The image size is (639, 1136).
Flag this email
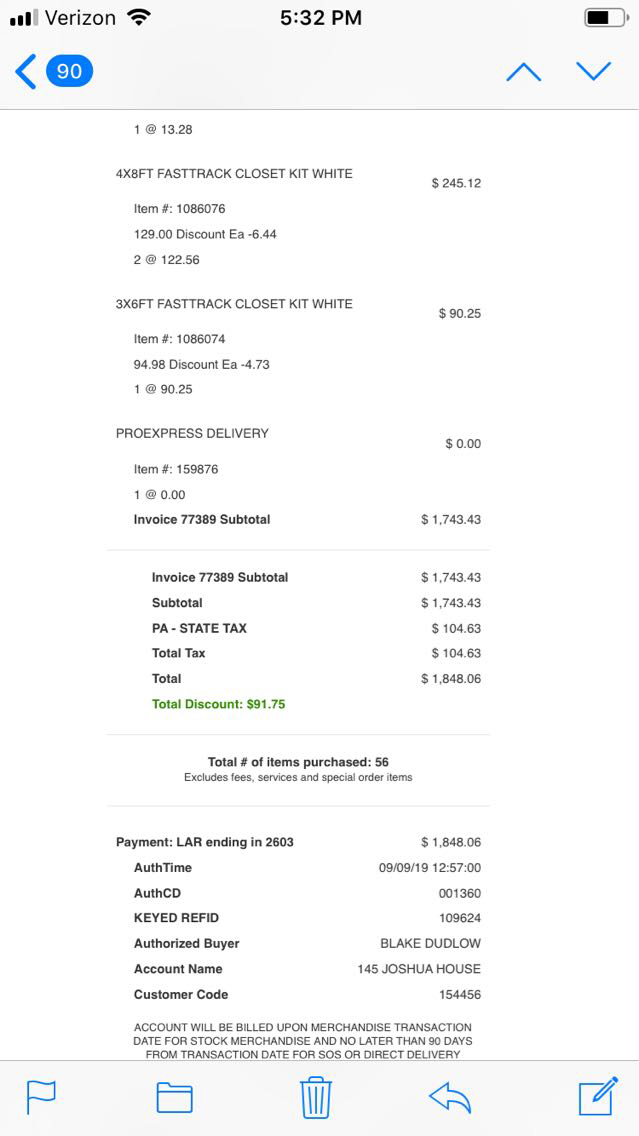41,1097
